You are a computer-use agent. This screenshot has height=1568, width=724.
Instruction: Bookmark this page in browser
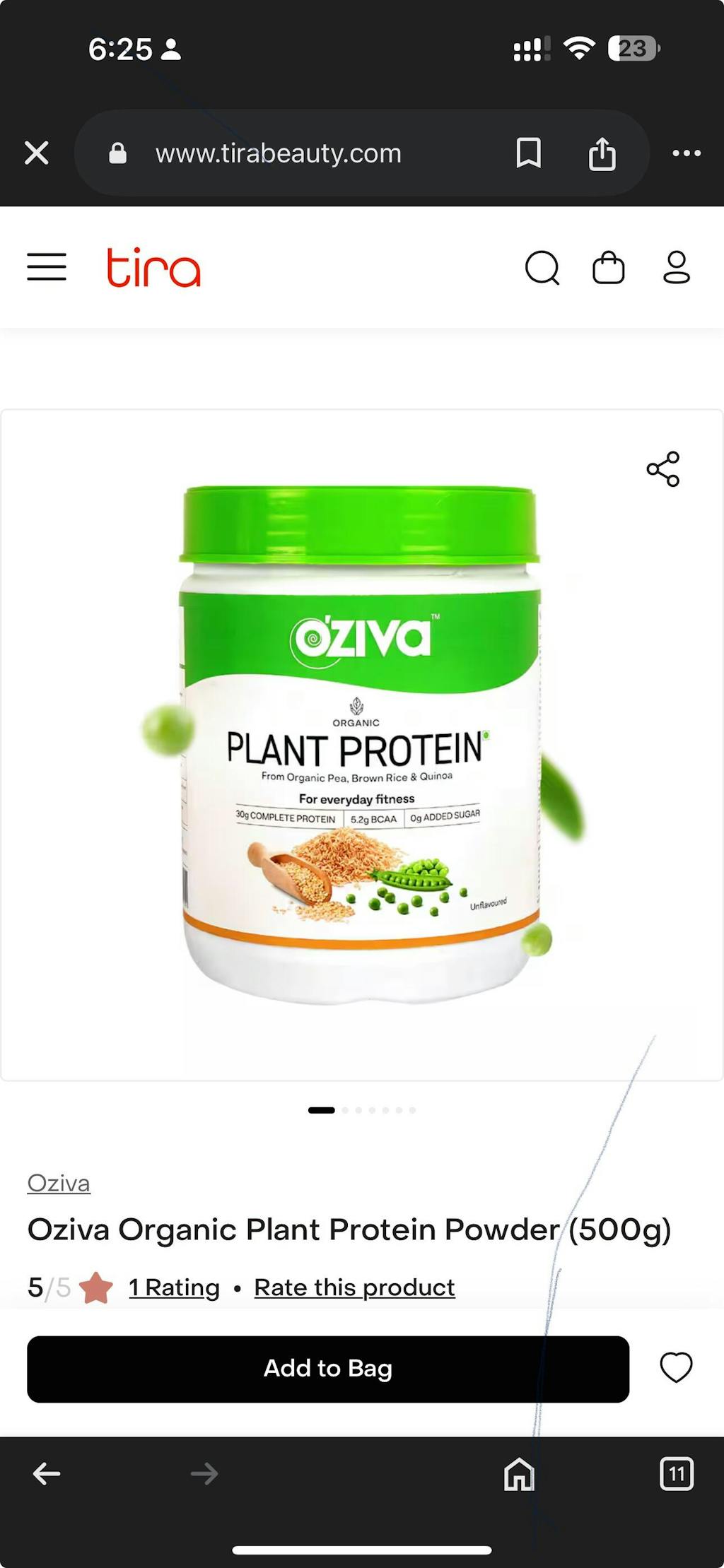click(x=528, y=153)
